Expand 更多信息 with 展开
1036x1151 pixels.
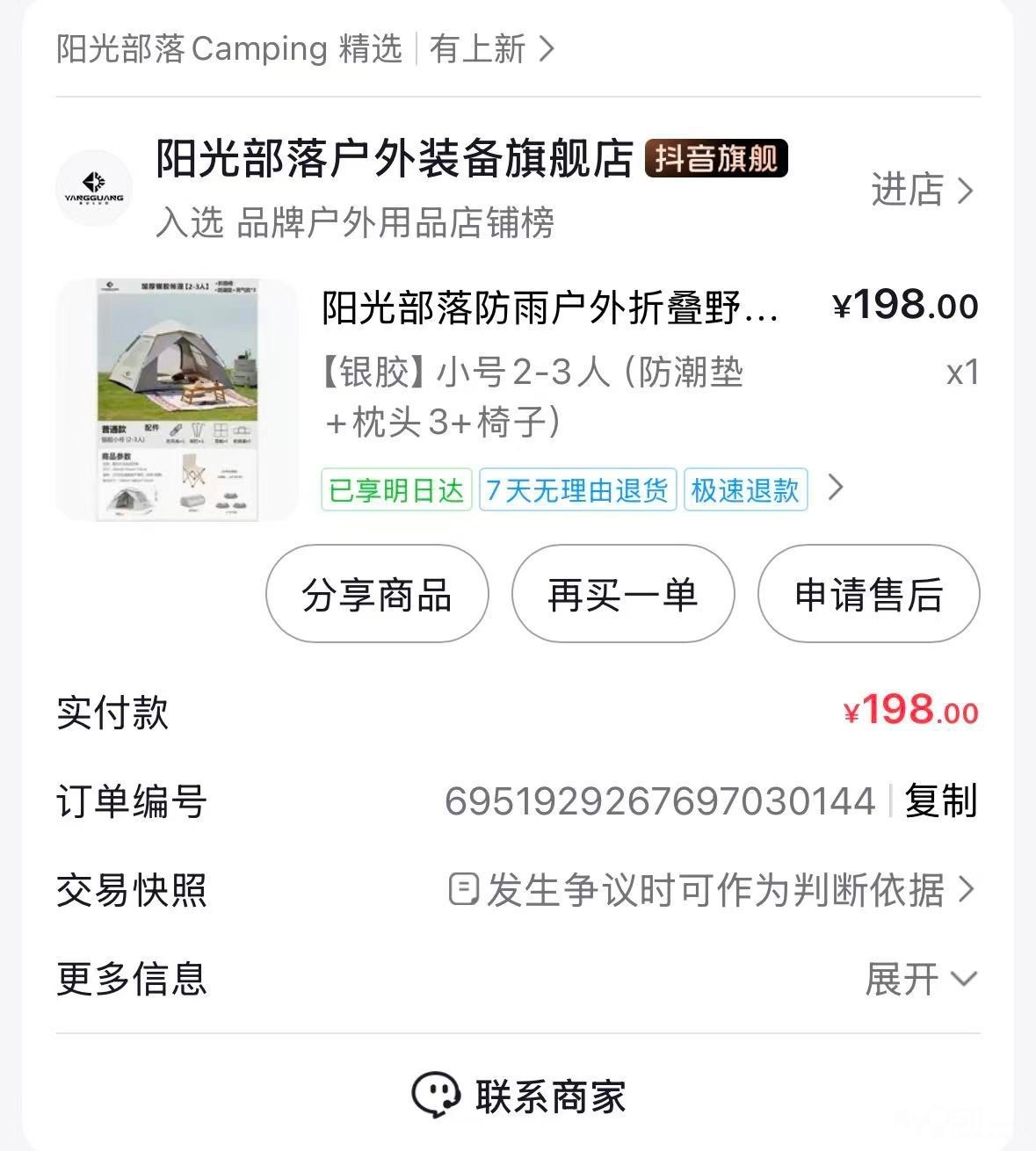click(x=920, y=979)
